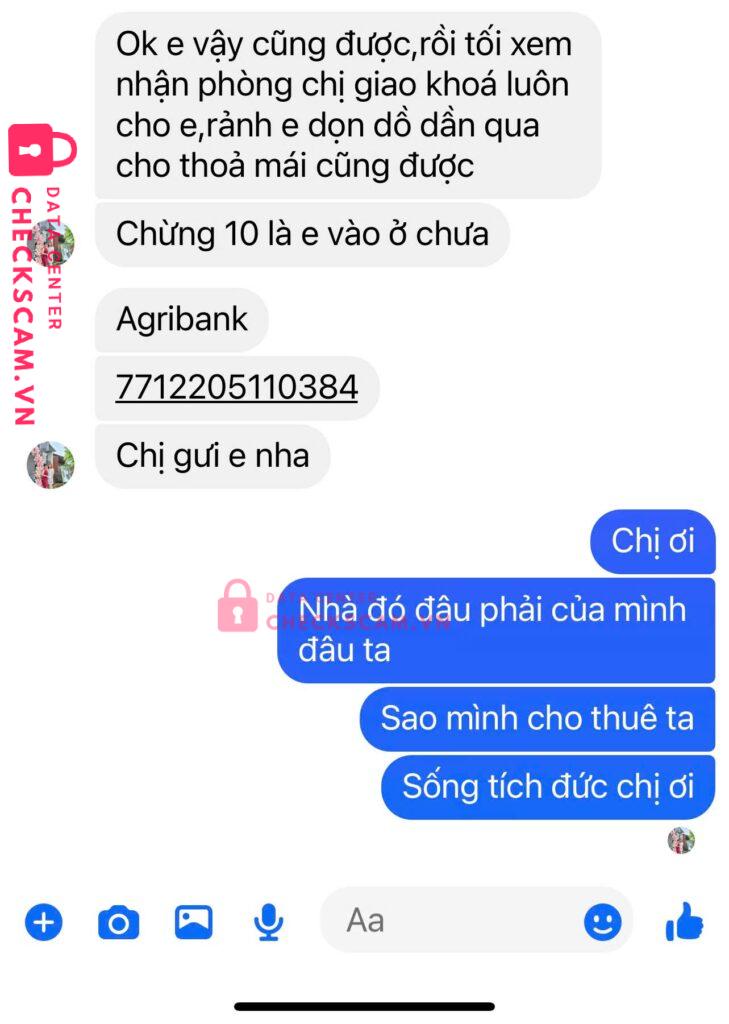This screenshot has width=729, height=1024.
Task: Record a voice message with the microphone
Action: [x=267, y=921]
